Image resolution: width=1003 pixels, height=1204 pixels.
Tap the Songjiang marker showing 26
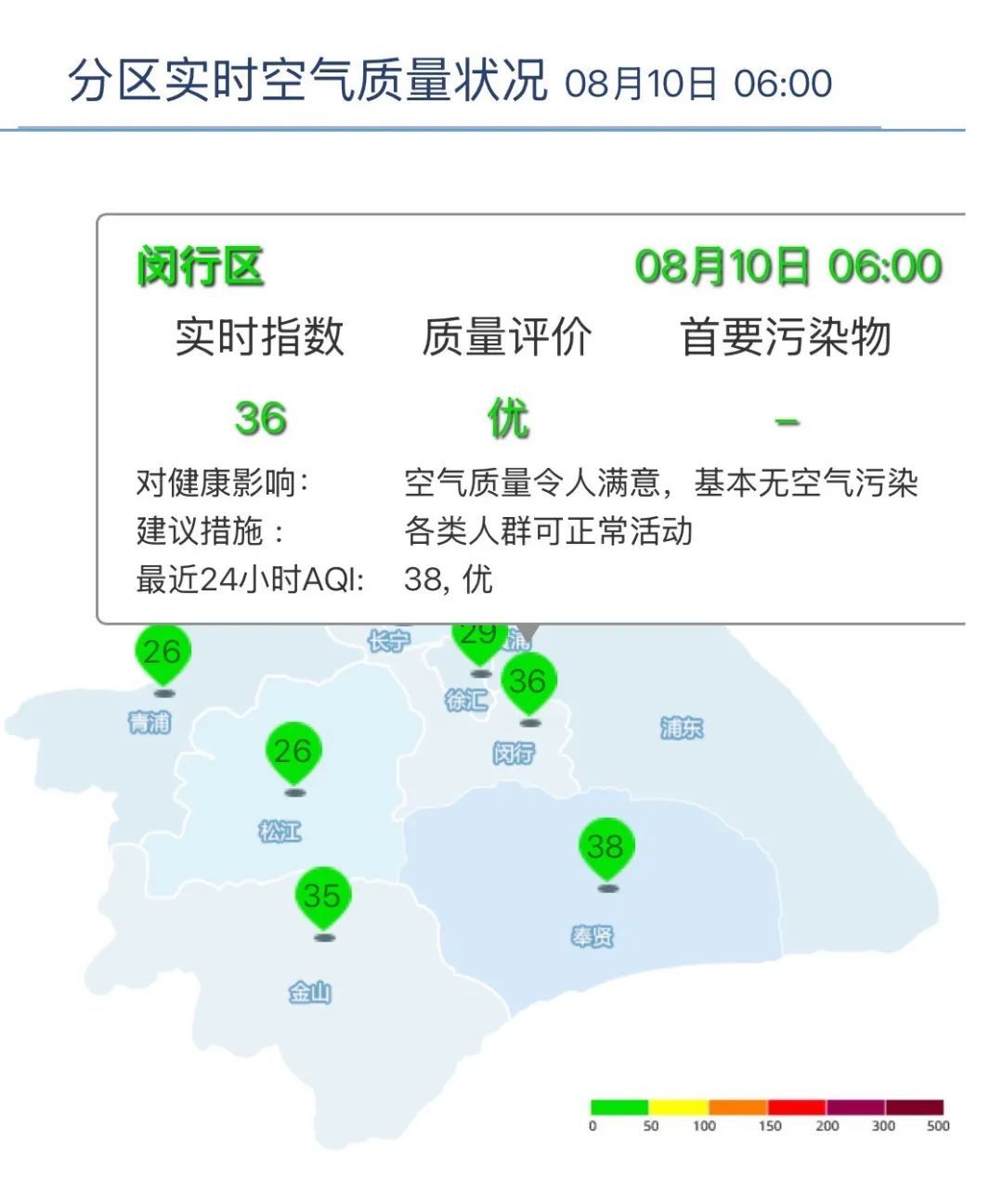coord(293,751)
